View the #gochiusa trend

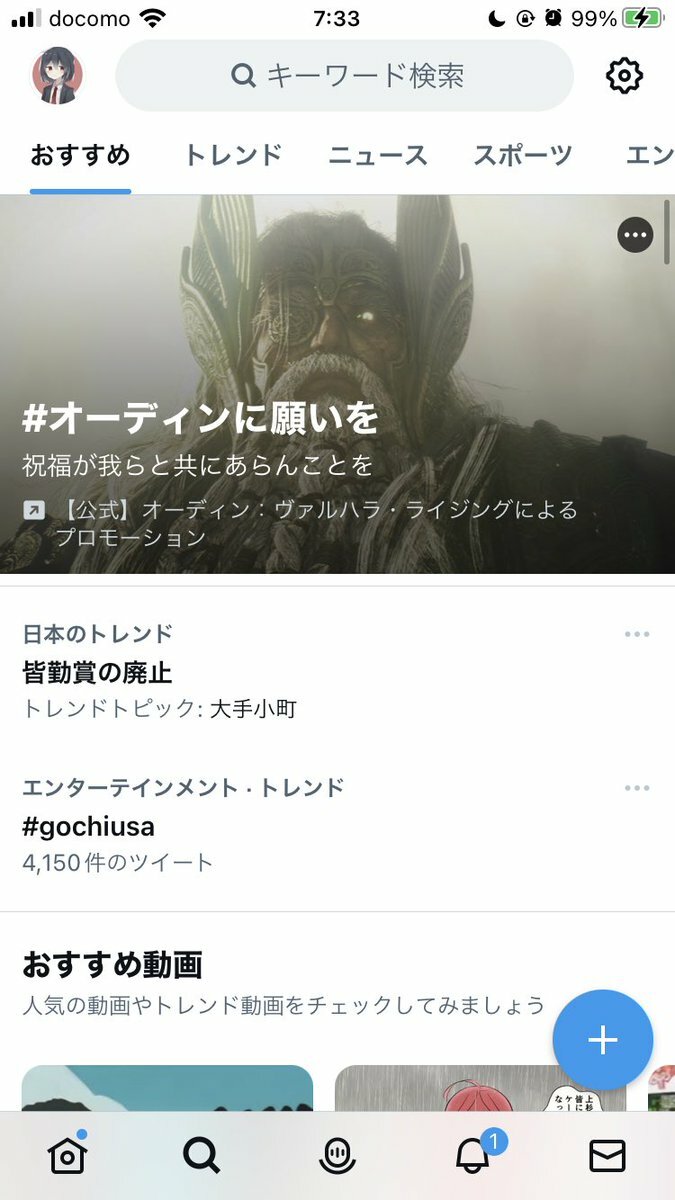pyautogui.click(x=89, y=827)
